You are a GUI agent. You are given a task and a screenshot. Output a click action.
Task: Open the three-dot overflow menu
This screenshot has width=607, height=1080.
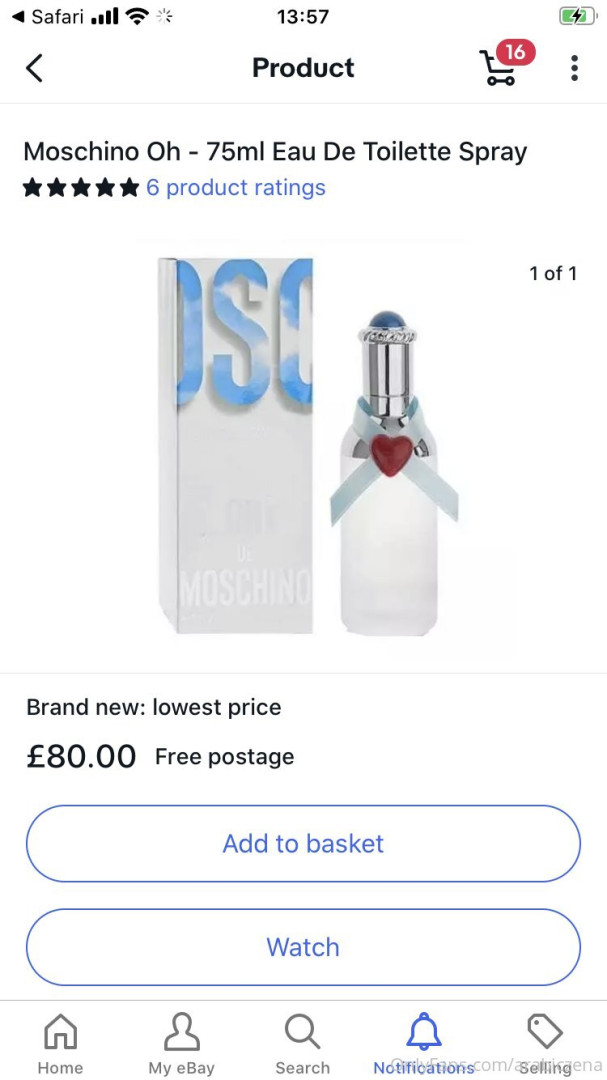573,68
